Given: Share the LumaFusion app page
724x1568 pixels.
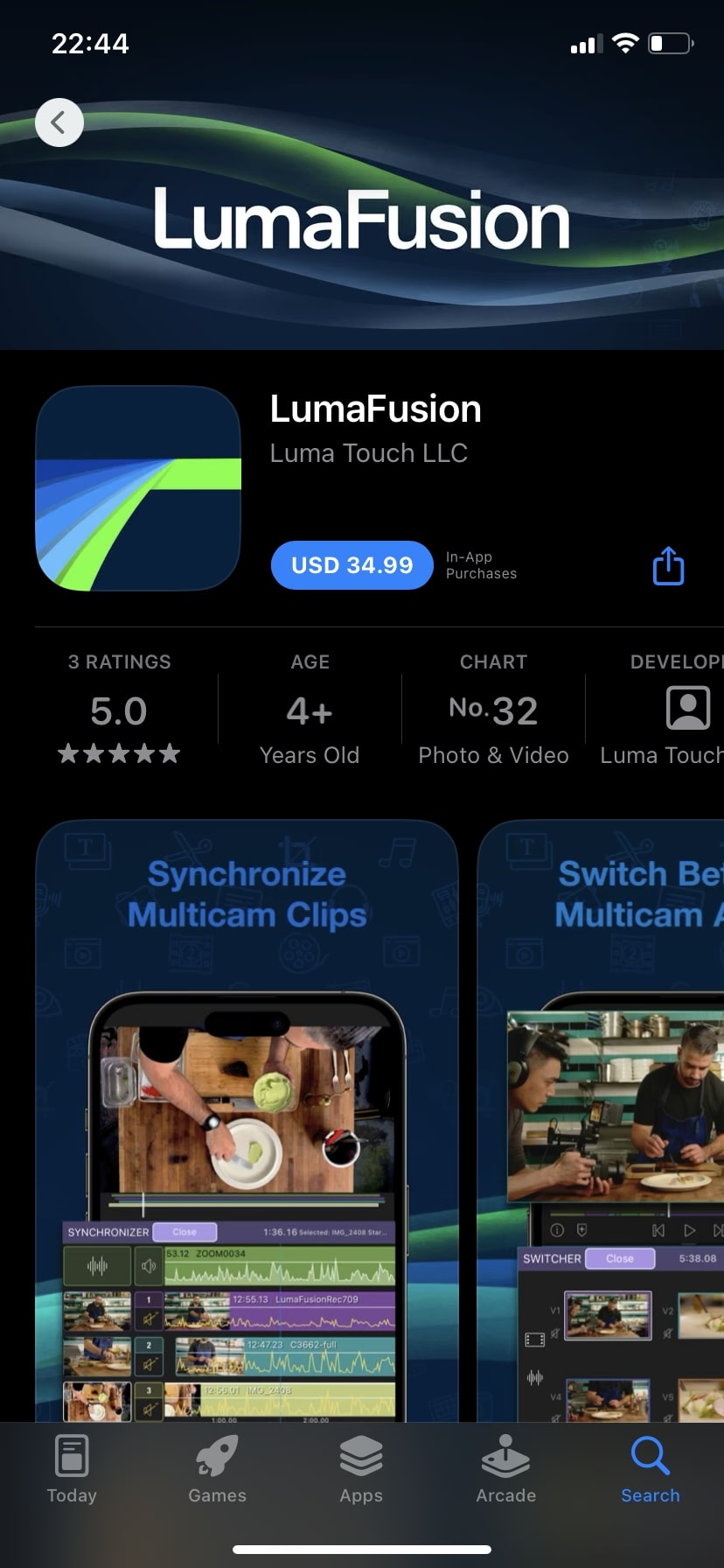Looking at the screenshot, I should pyautogui.click(x=668, y=565).
